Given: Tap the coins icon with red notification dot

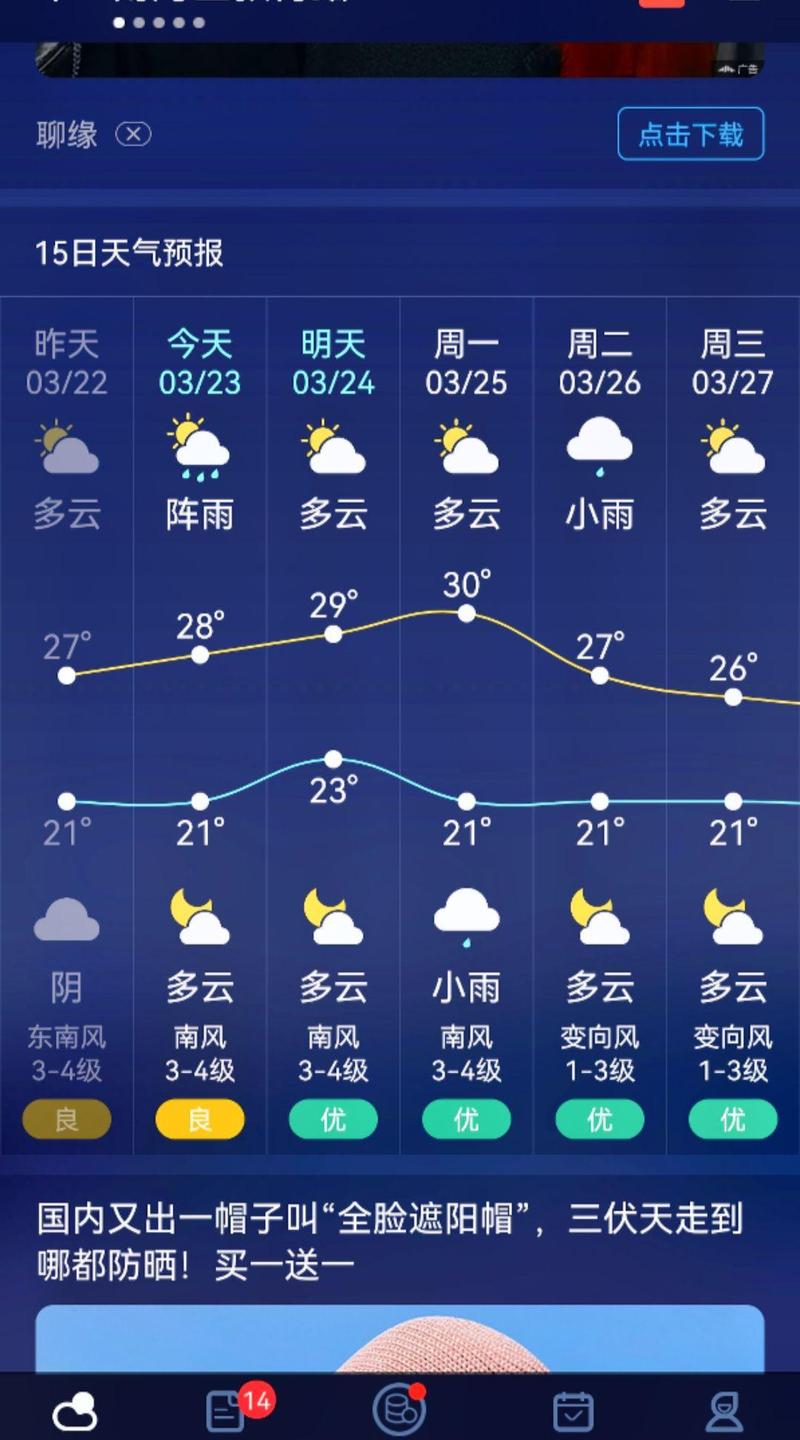Looking at the screenshot, I should (x=400, y=1412).
